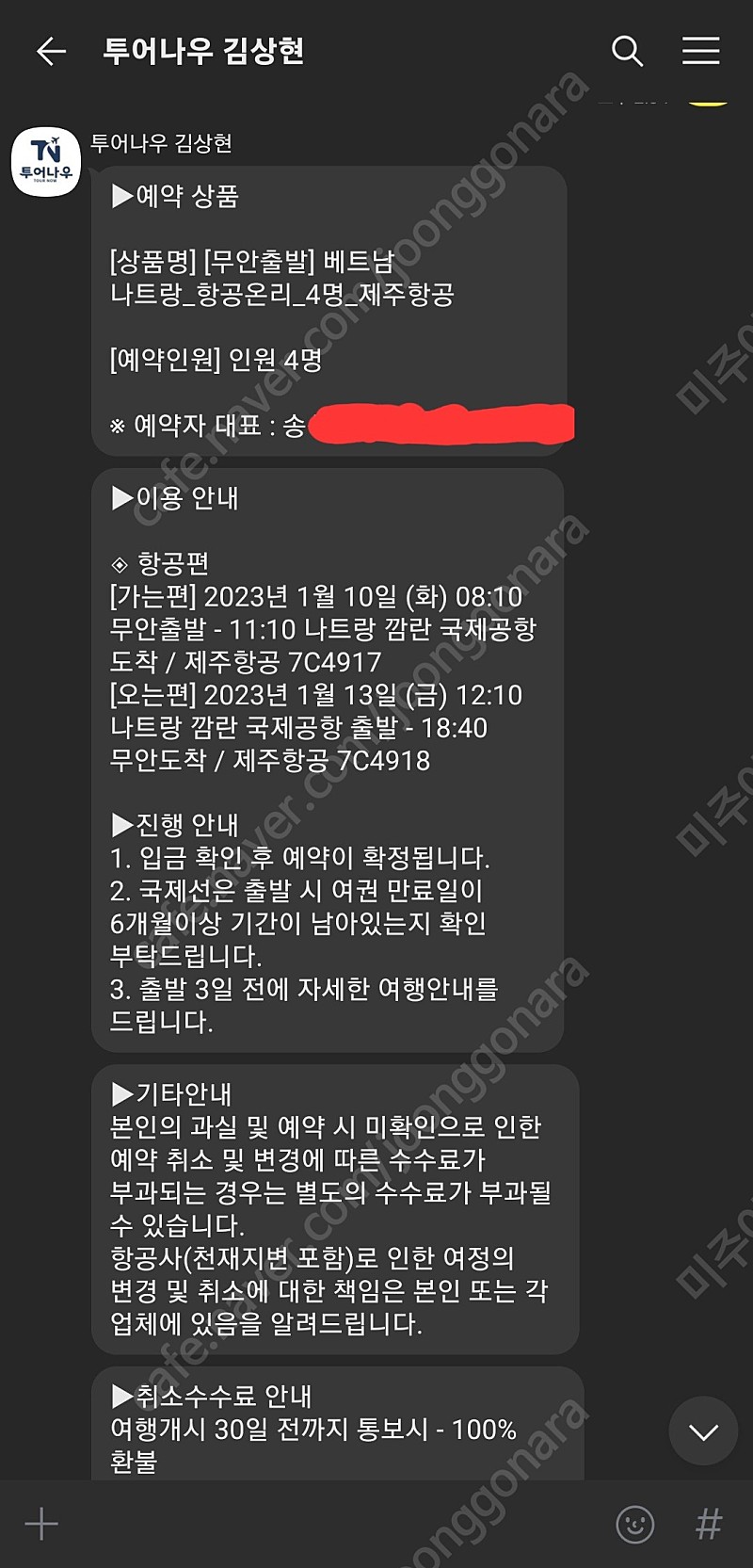Search within this chat conversation

627,51
